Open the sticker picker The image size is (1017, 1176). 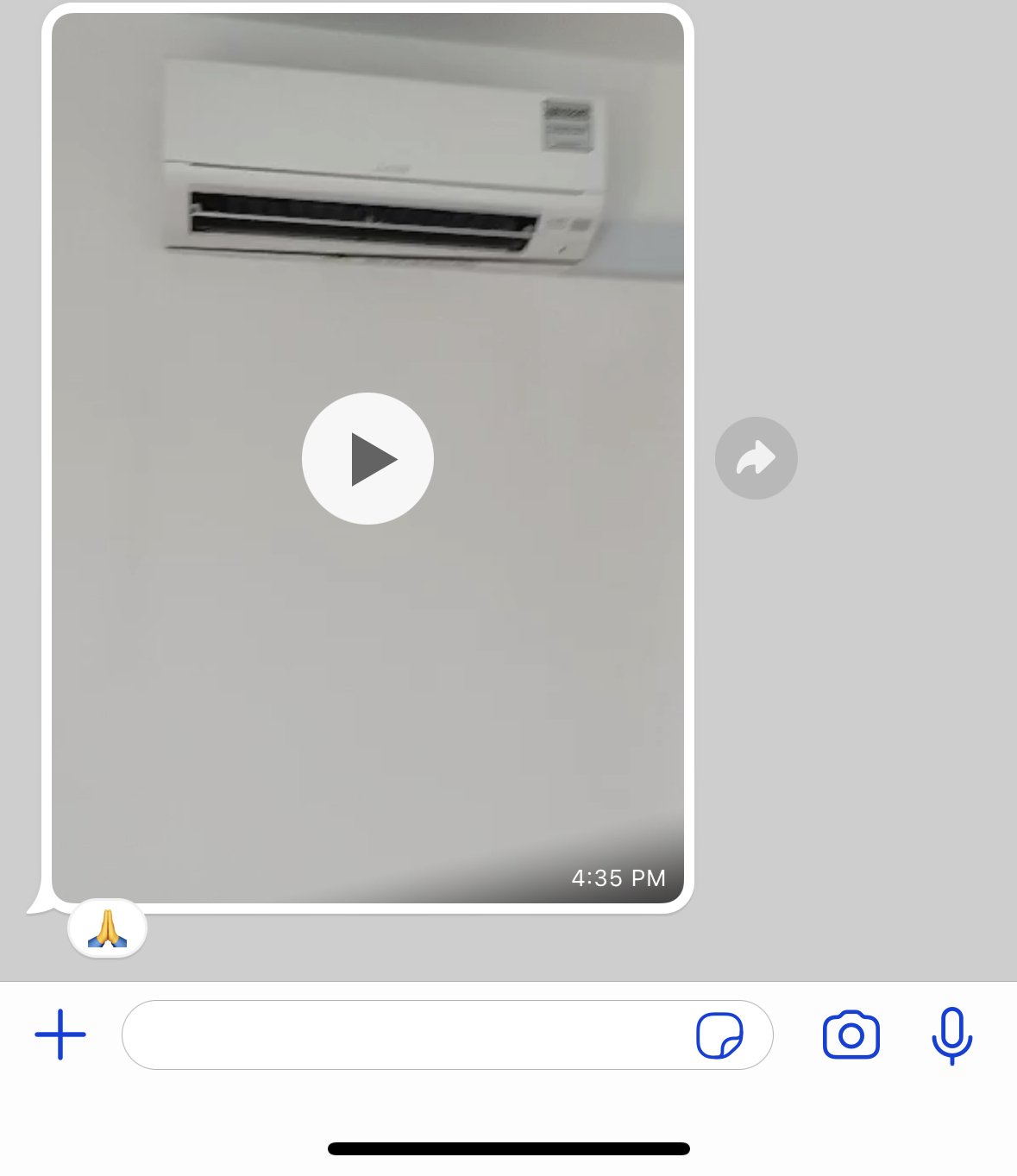719,1035
